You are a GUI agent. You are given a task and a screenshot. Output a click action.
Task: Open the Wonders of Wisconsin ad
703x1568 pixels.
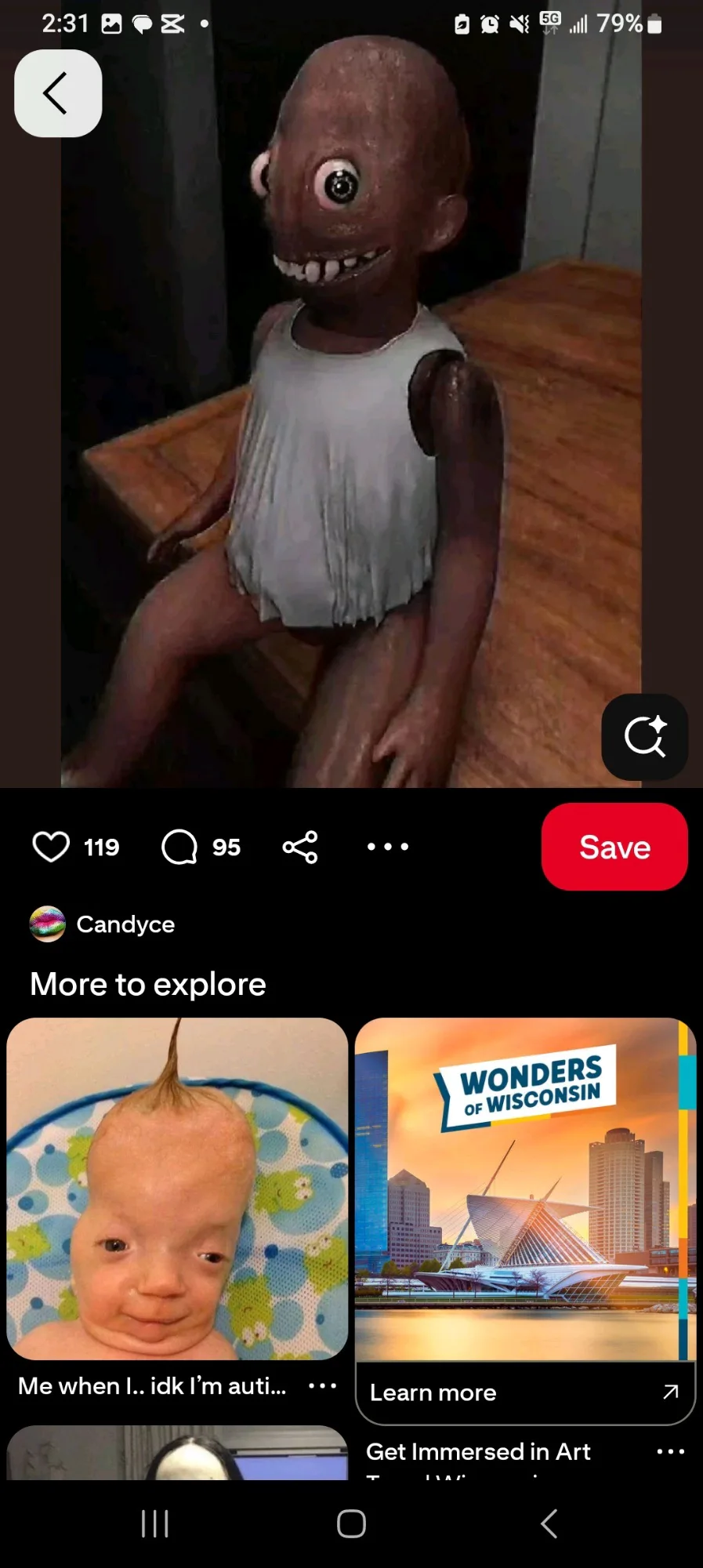(x=525, y=1189)
